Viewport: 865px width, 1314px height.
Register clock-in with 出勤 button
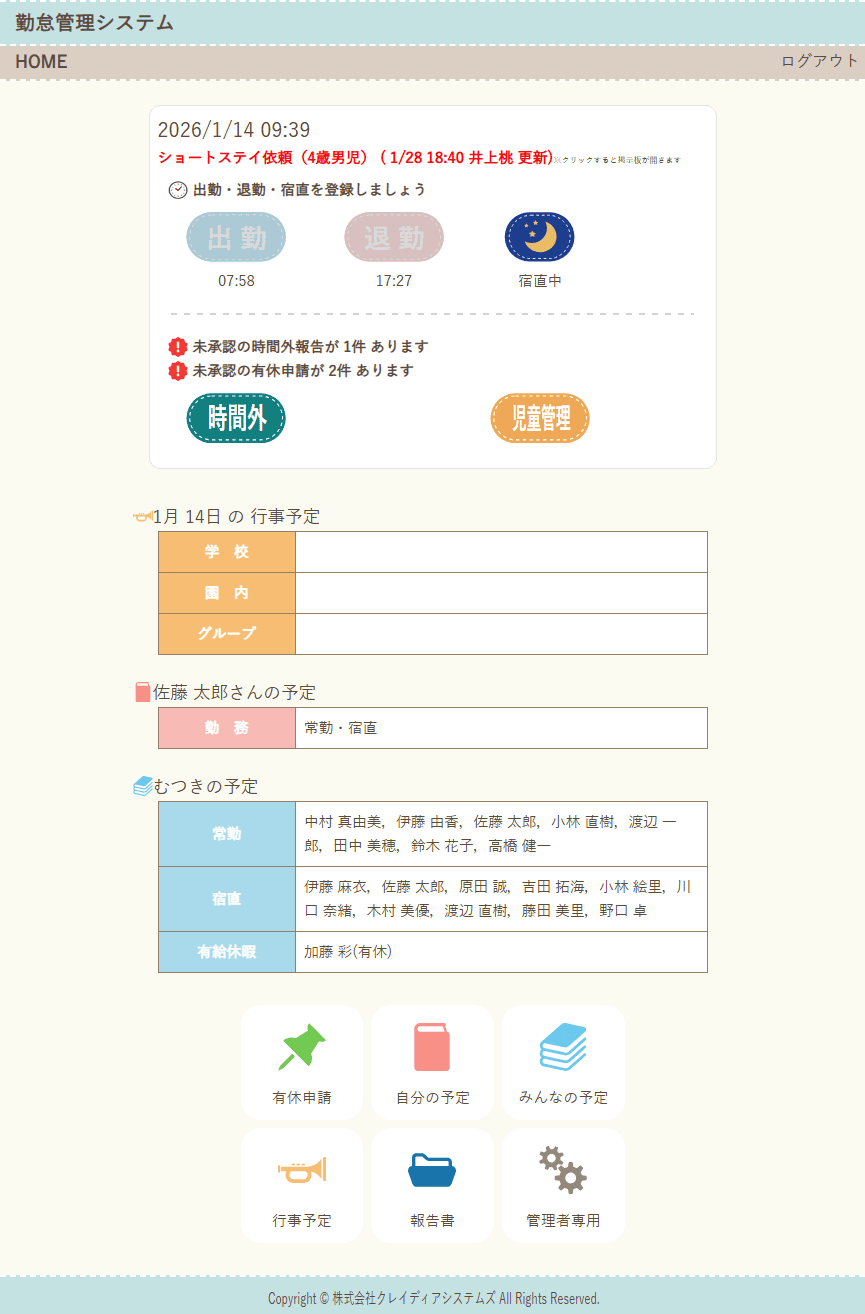pos(236,238)
